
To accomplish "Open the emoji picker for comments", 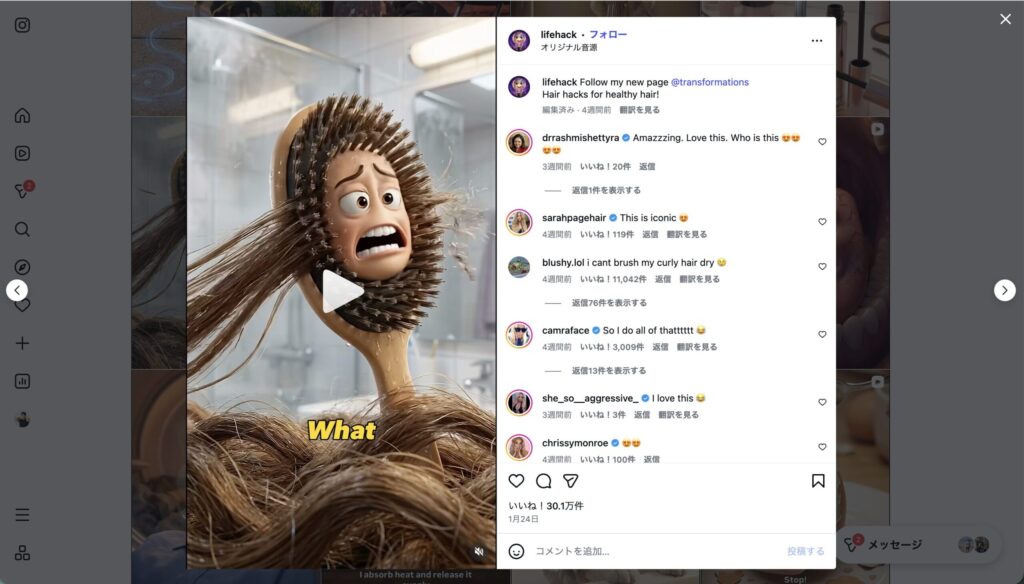I will pyautogui.click(x=516, y=551).
